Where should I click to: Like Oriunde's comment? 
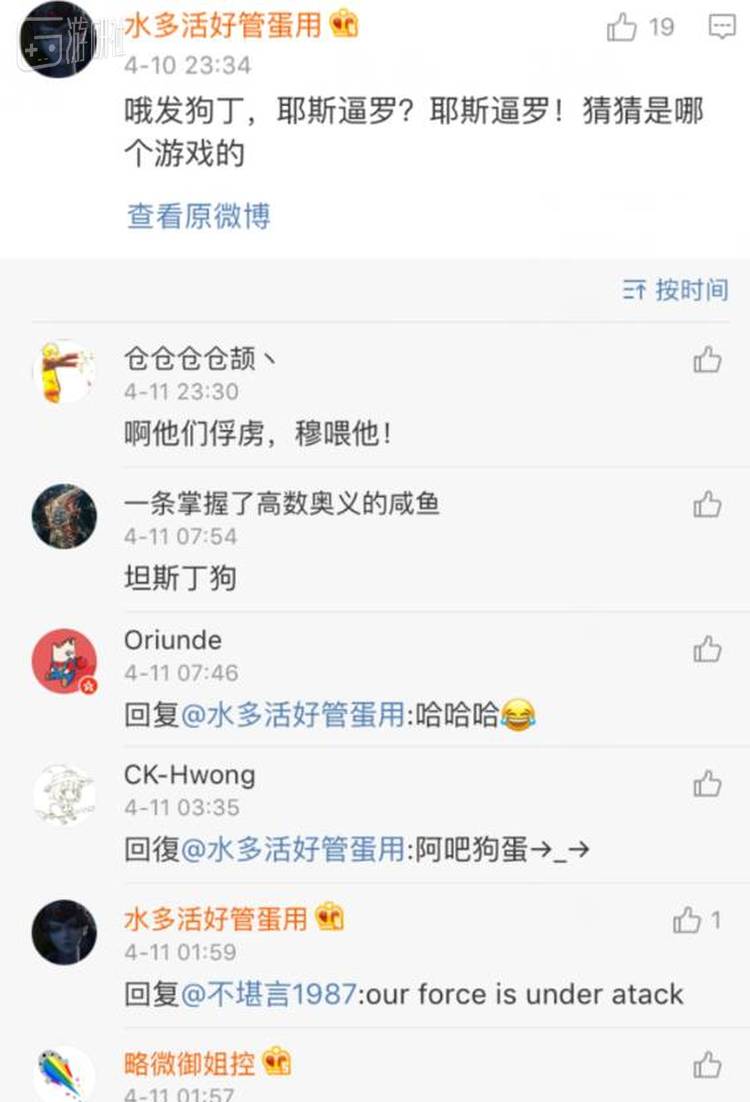[707, 649]
